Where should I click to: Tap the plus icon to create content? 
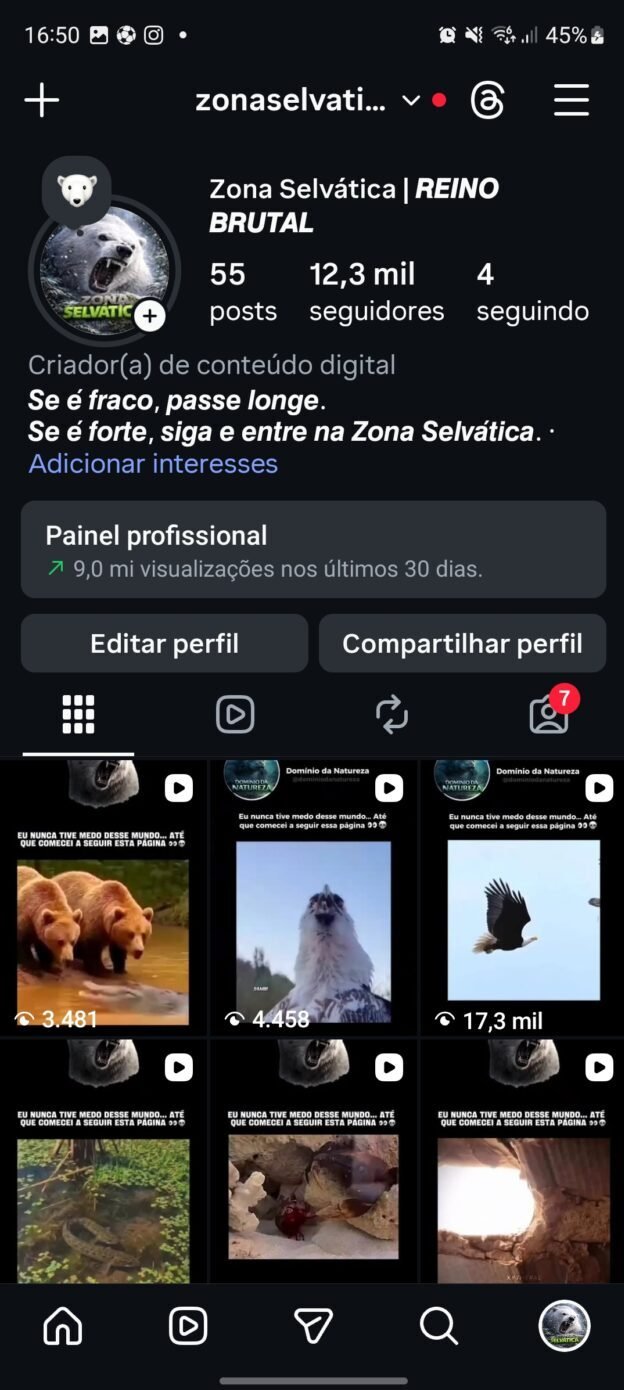pyautogui.click(x=42, y=100)
